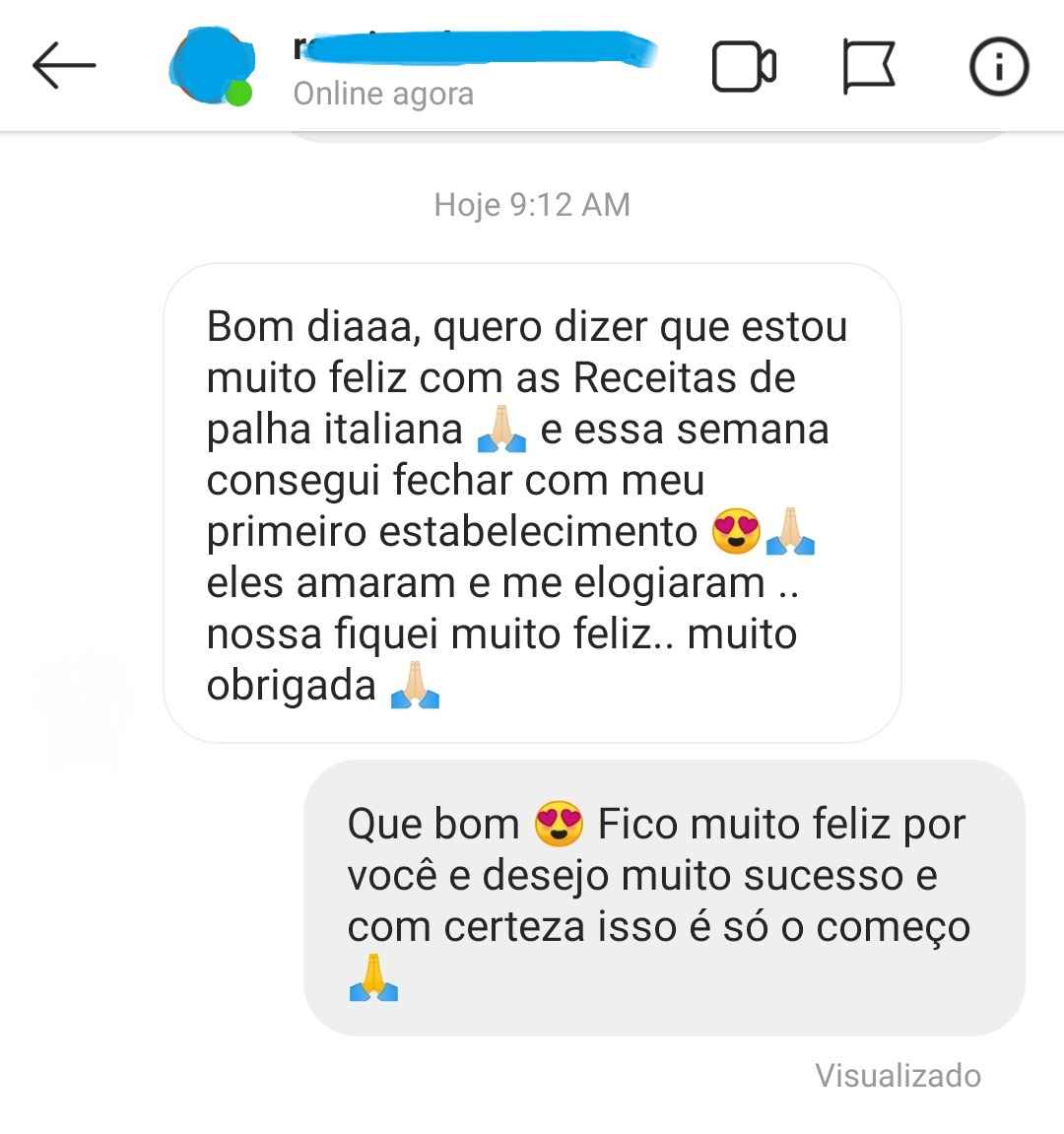
Task: Flag this conversation
Action: point(869,67)
